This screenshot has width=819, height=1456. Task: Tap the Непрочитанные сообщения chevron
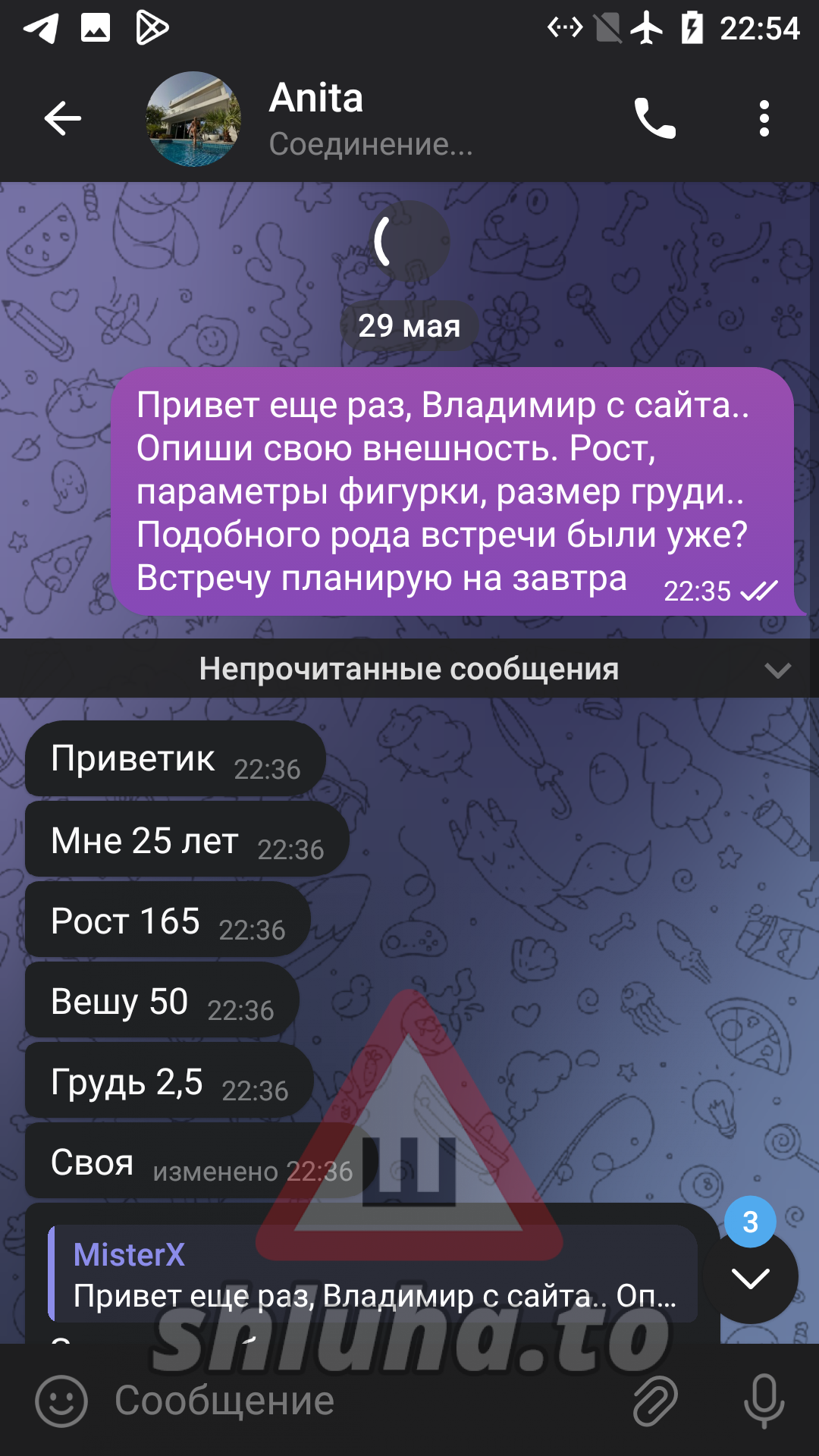click(778, 670)
